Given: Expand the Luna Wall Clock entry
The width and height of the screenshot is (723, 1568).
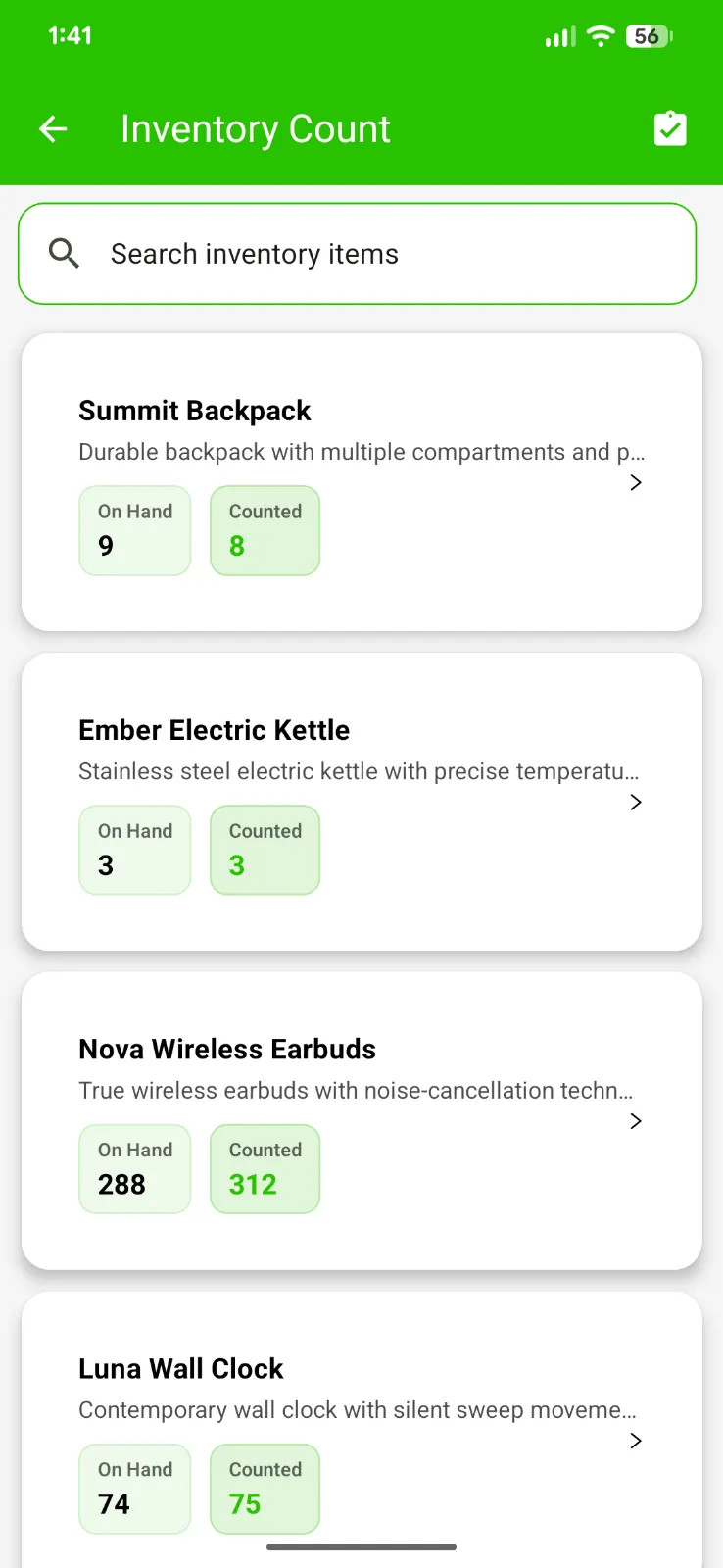Looking at the screenshot, I should [x=635, y=1441].
